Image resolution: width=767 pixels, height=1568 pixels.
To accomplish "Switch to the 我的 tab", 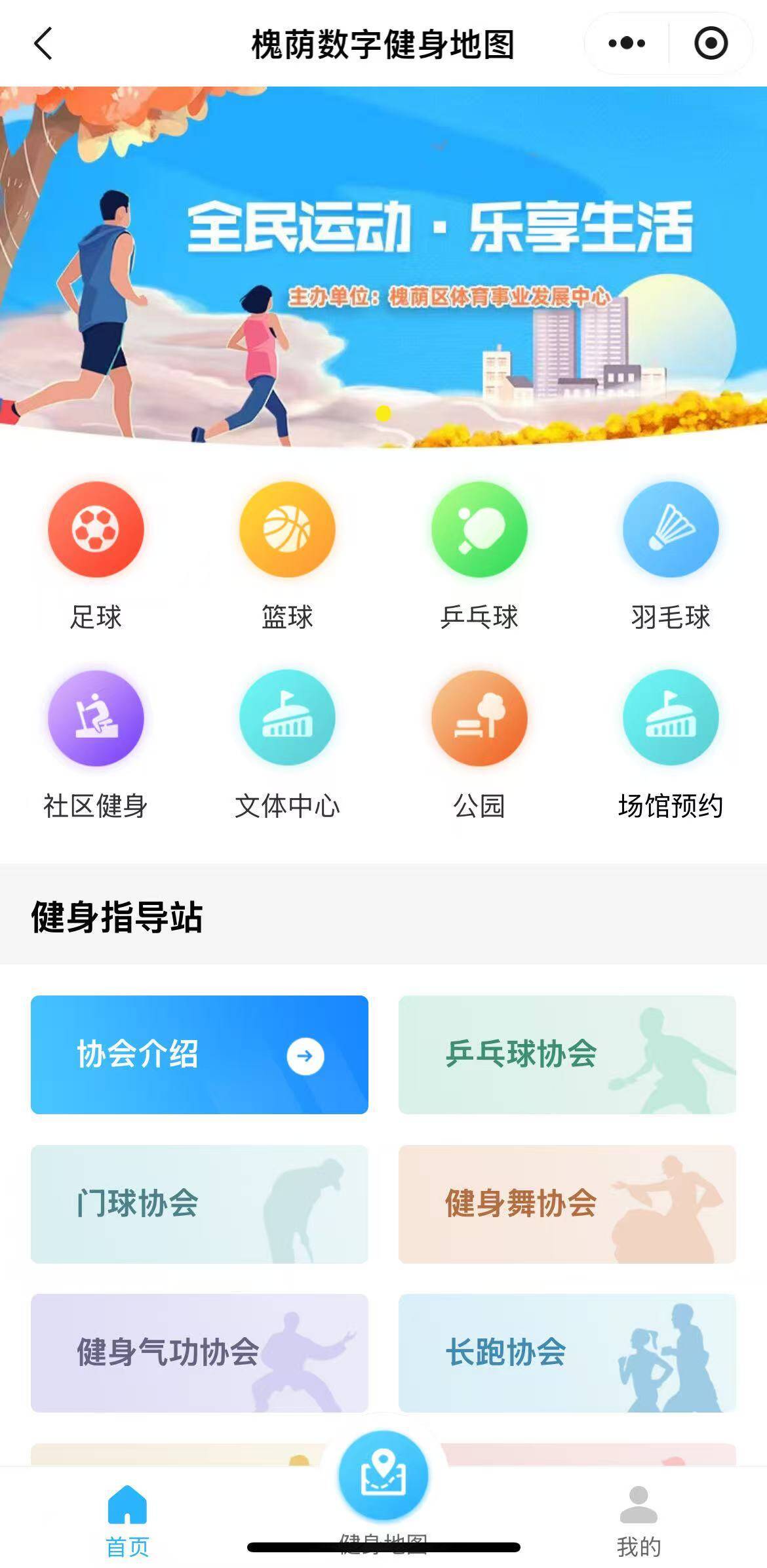I will [x=639, y=1520].
